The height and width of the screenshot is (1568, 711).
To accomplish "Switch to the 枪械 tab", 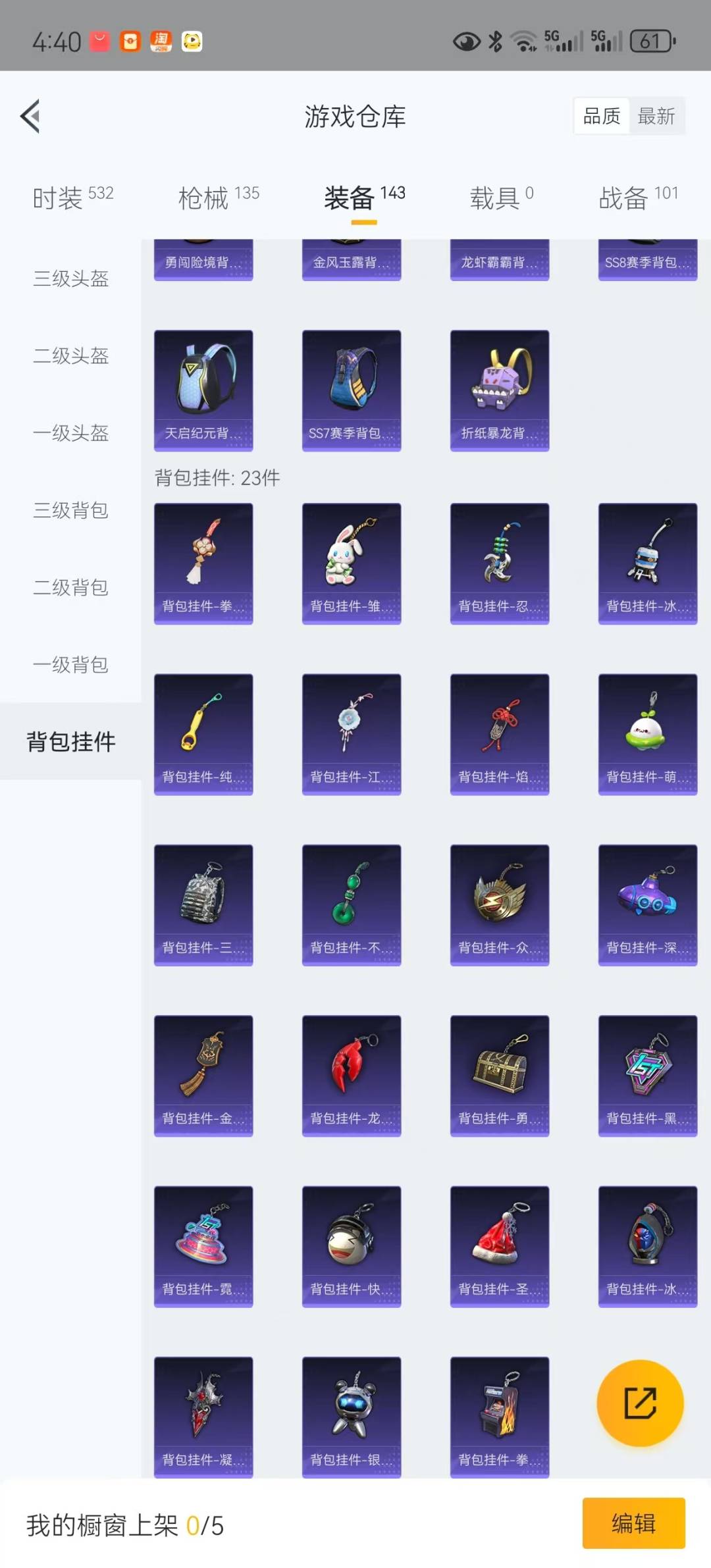I will [219, 197].
